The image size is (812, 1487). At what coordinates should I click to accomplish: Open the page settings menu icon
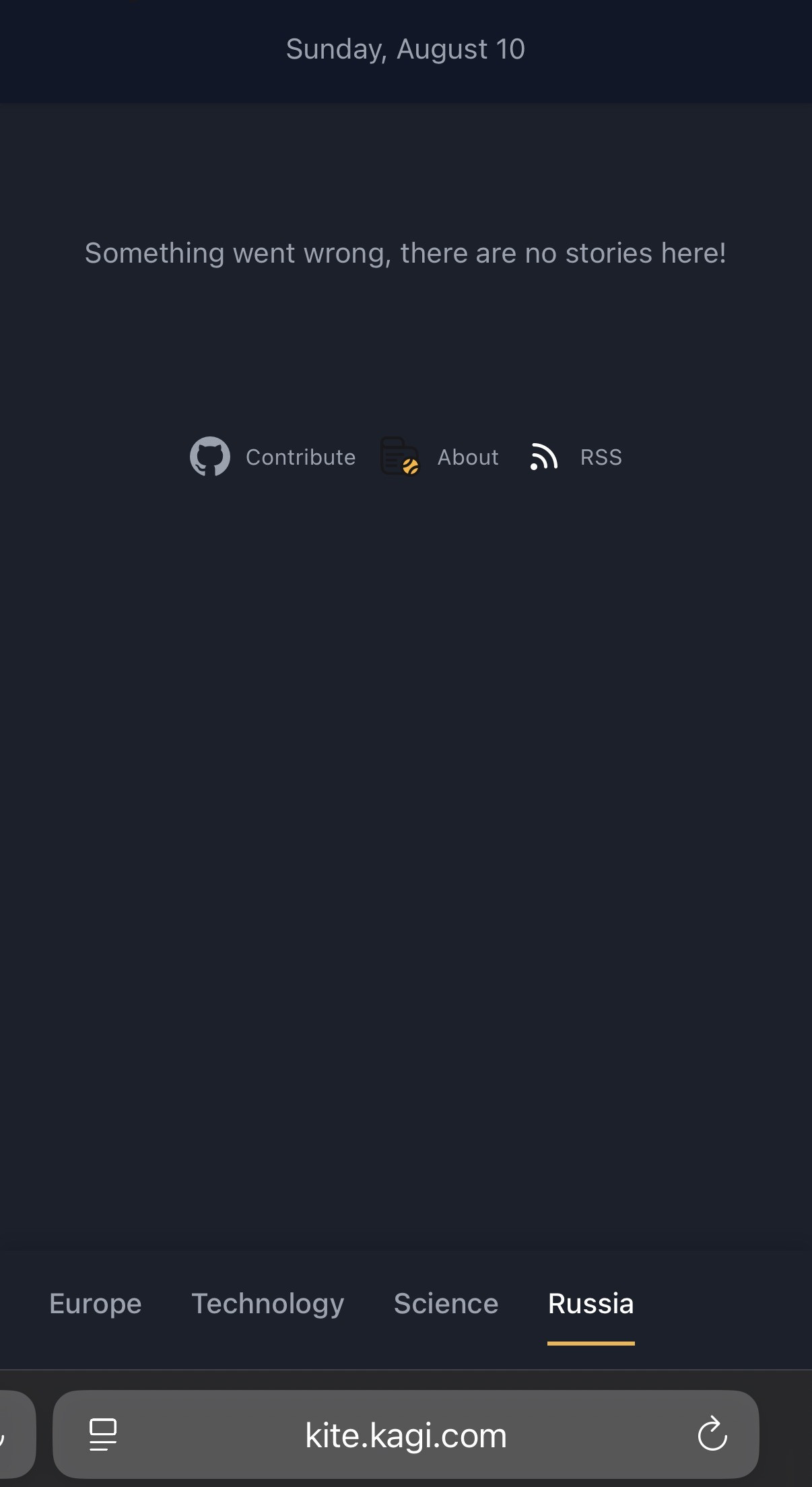click(103, 1434)
